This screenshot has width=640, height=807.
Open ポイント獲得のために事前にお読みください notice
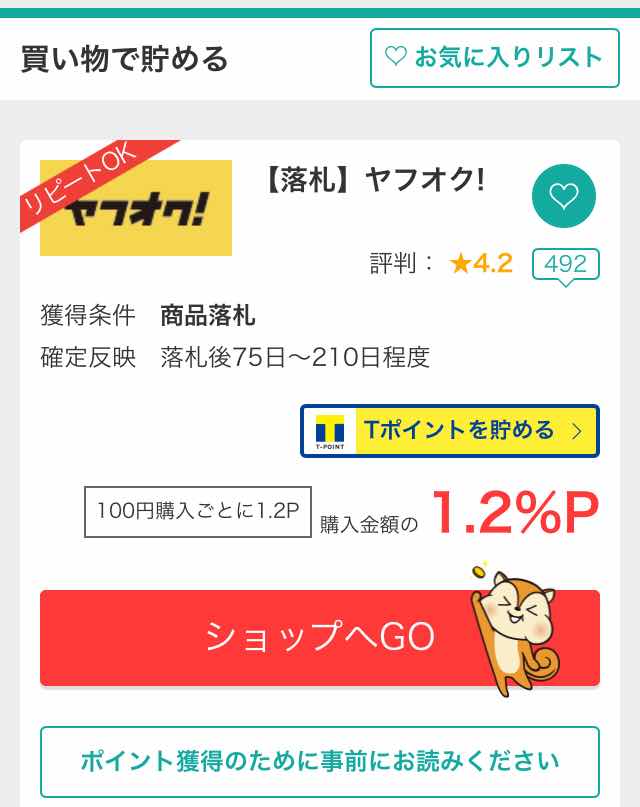(x=320, y=761)
